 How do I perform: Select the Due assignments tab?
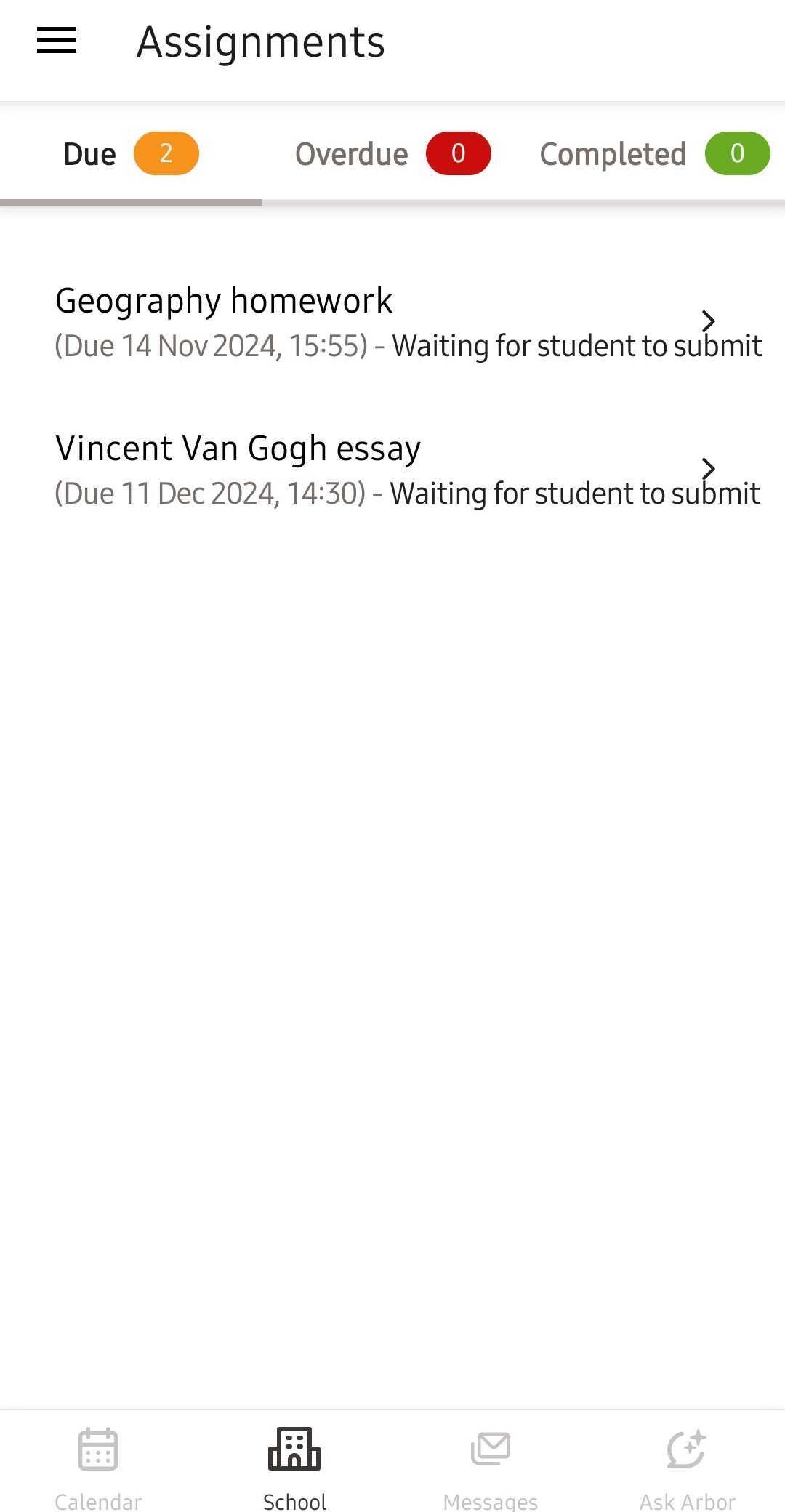131,154
